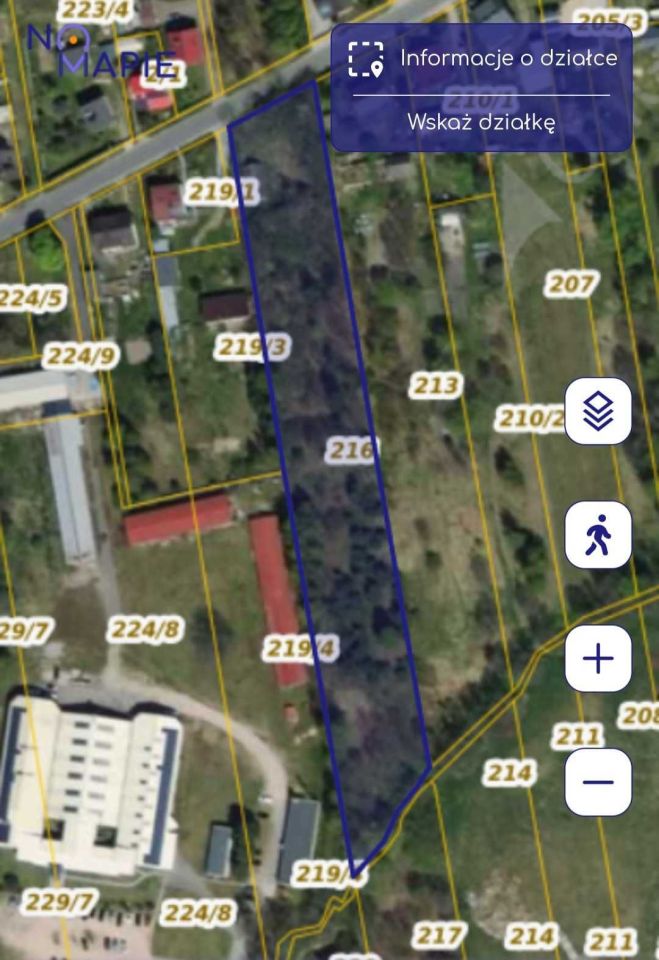Zoom out with the minus button

598,781
